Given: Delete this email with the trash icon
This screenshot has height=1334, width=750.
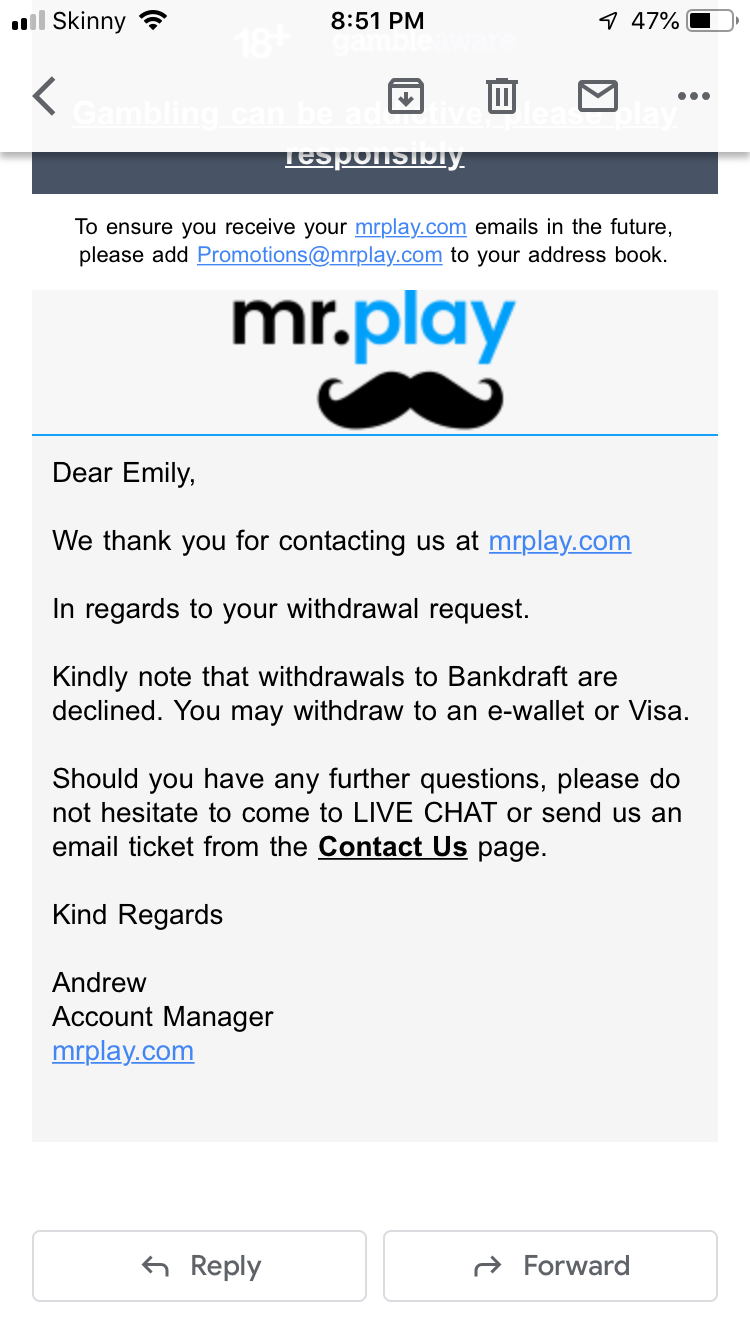Looking at the screenshot, I should 502,96.
